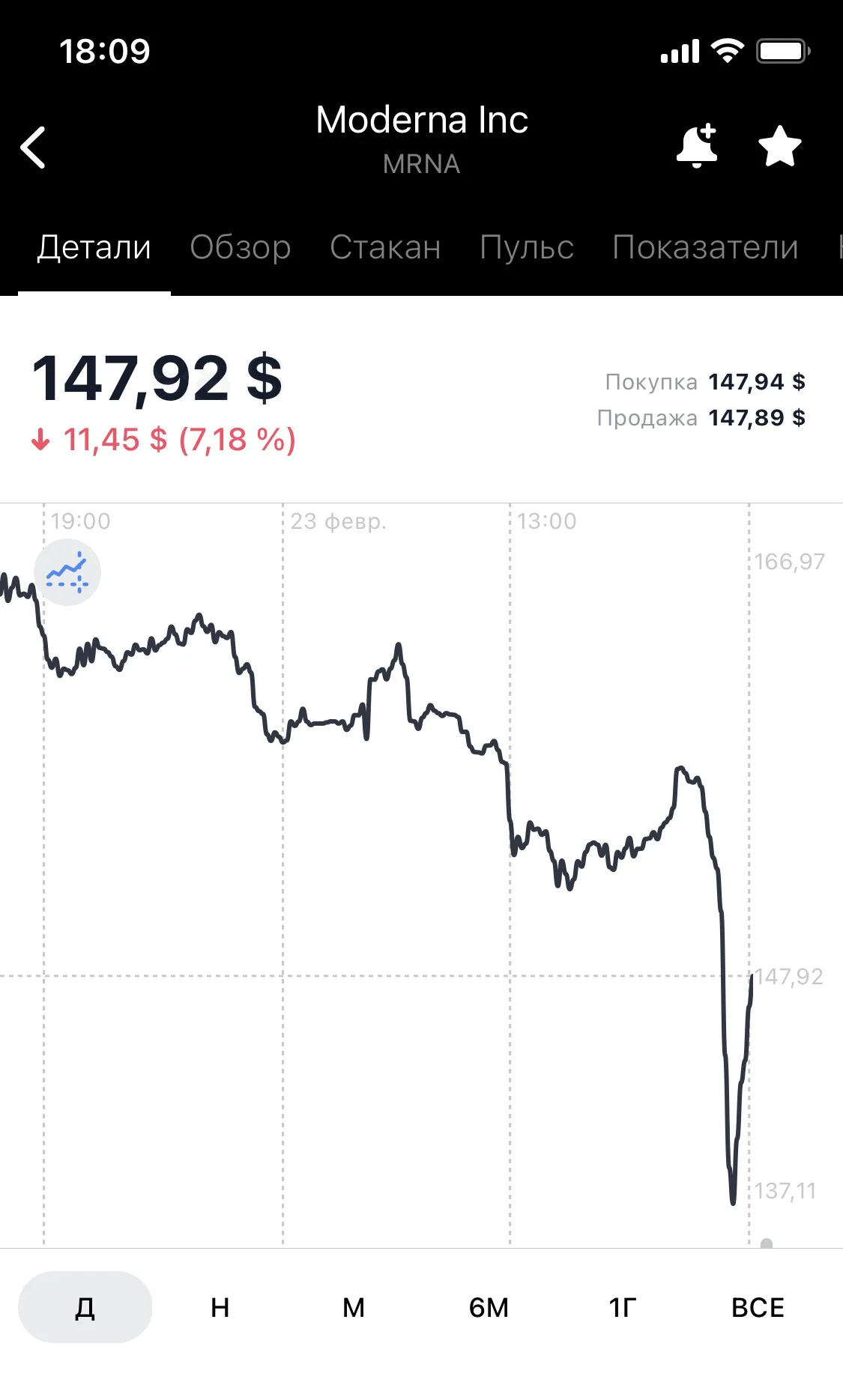
Task: Open the chart type icon on the graph
Action: pyautogui.click(x=67, y=572)
